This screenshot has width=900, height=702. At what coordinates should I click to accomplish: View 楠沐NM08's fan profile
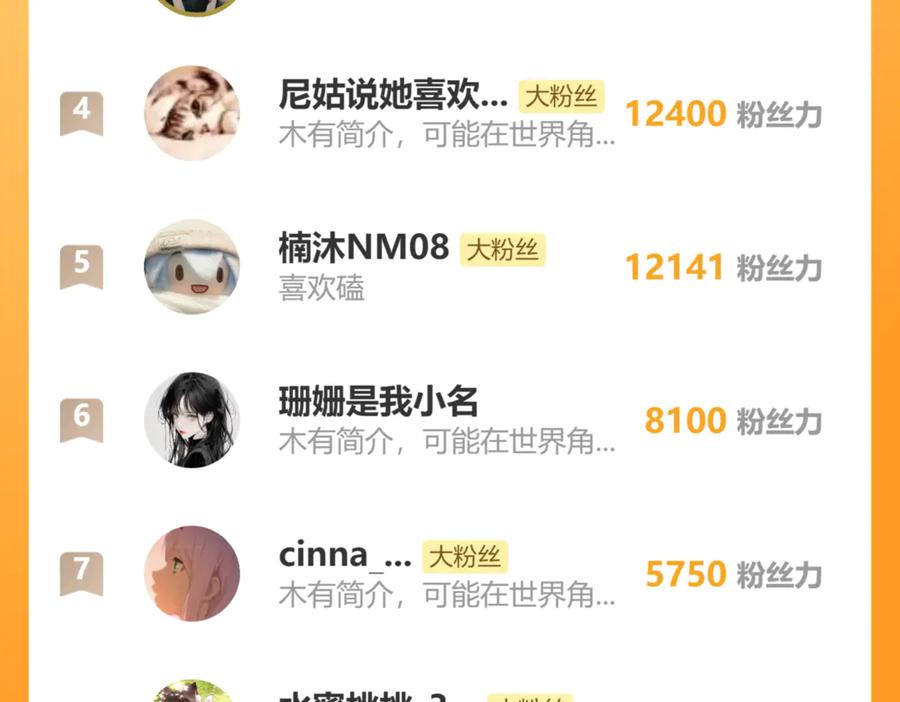364,248
